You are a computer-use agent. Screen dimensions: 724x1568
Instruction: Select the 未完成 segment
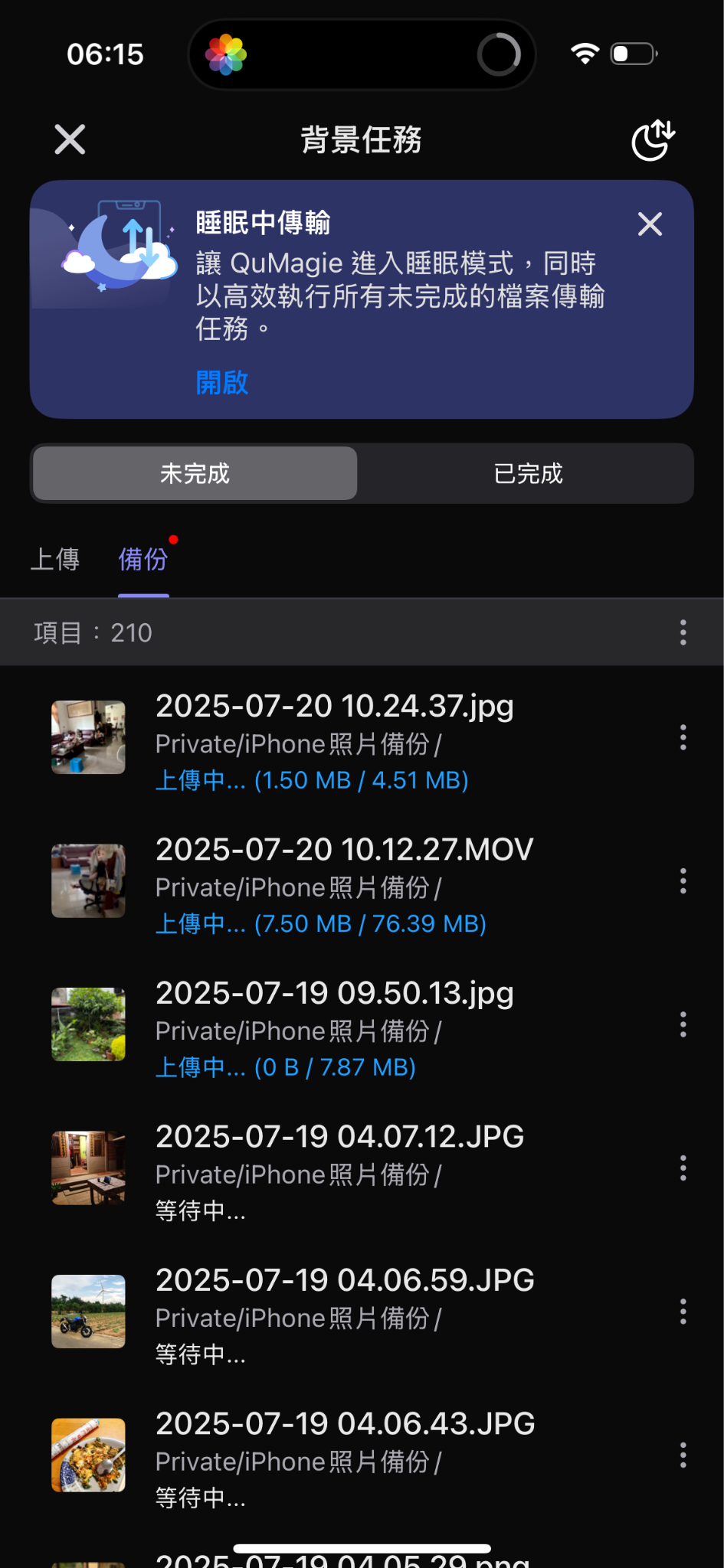pos(195,473)
